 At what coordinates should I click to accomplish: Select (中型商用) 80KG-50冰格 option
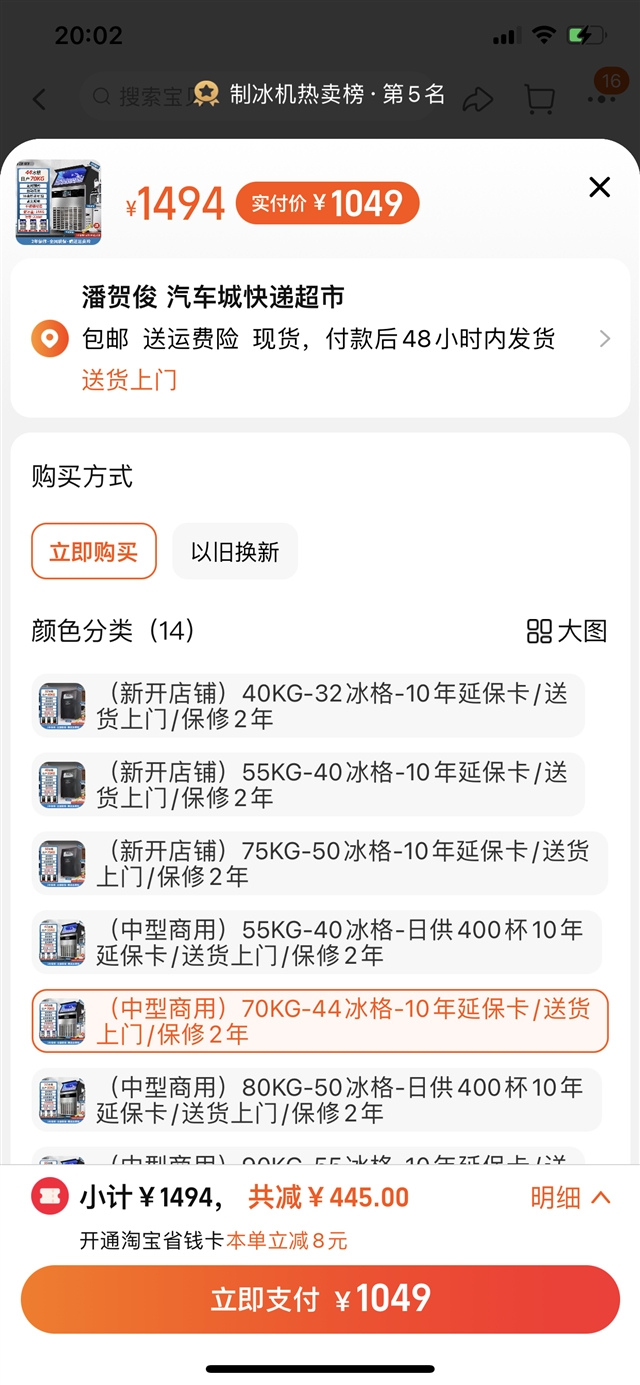click(x=317, y=1100)
